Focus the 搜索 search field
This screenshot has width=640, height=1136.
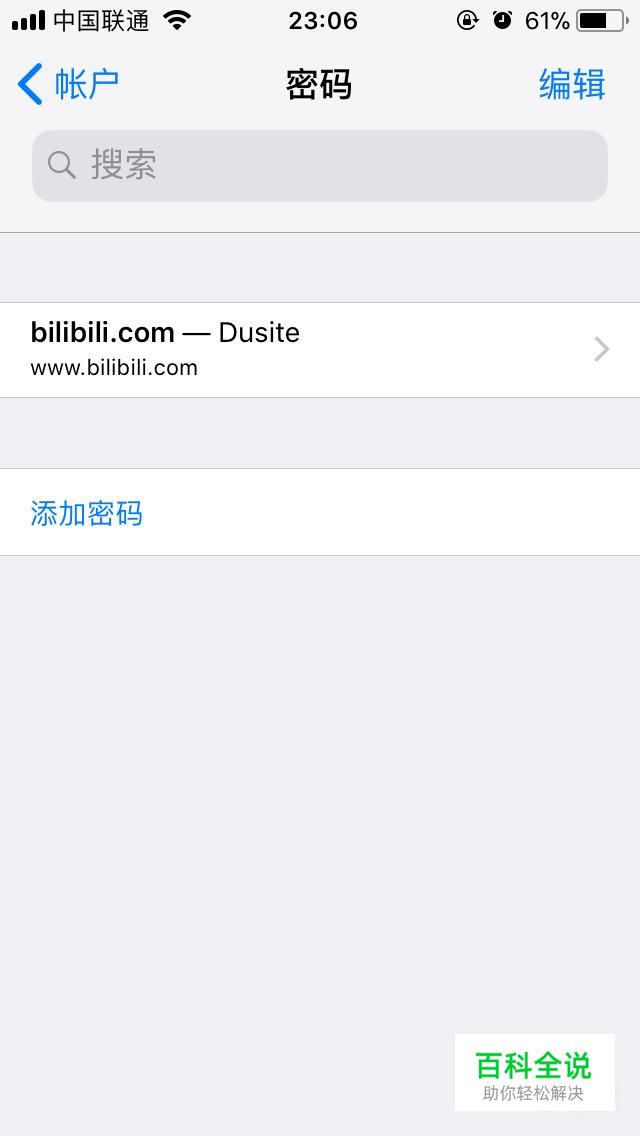click(x=320, y=166)
